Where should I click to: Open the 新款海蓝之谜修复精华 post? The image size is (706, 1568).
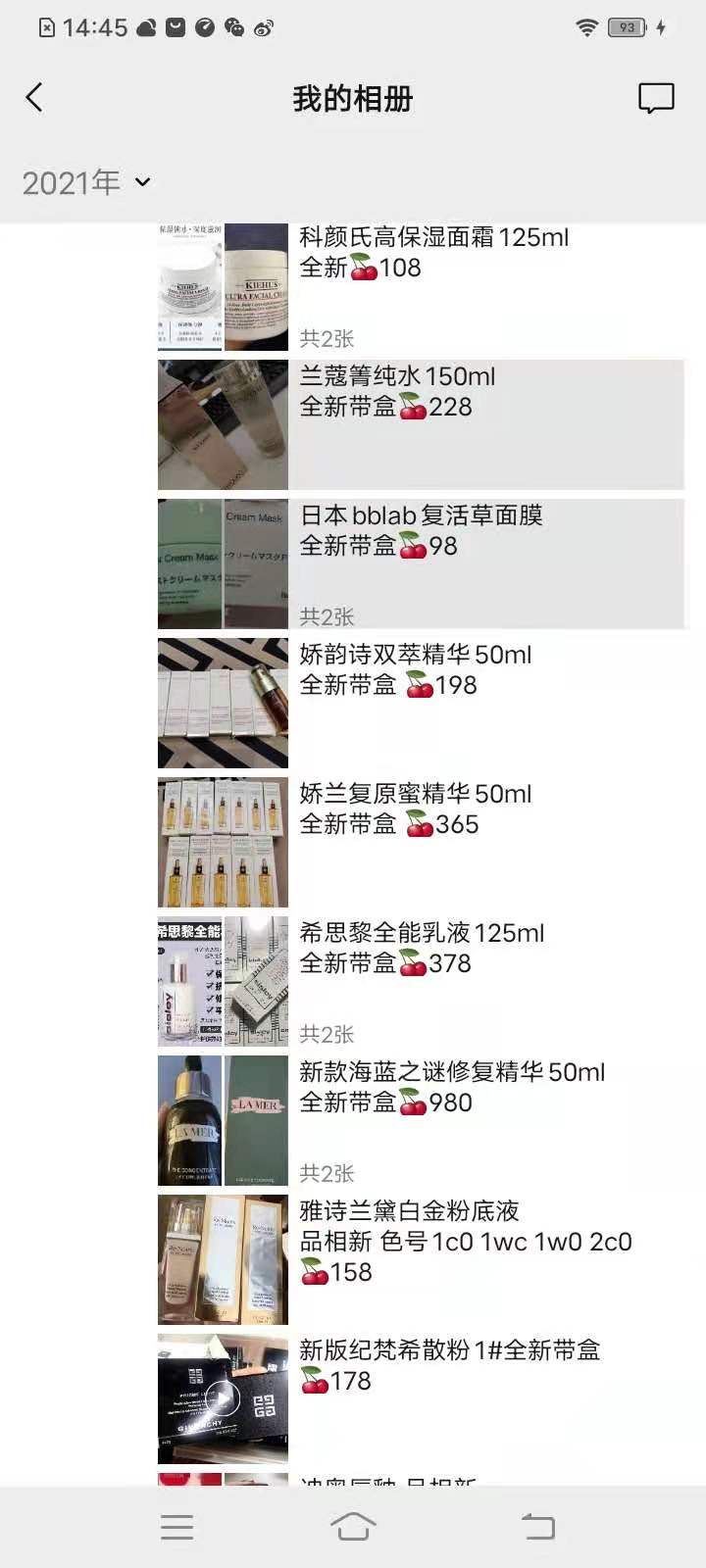(421, 1120)
